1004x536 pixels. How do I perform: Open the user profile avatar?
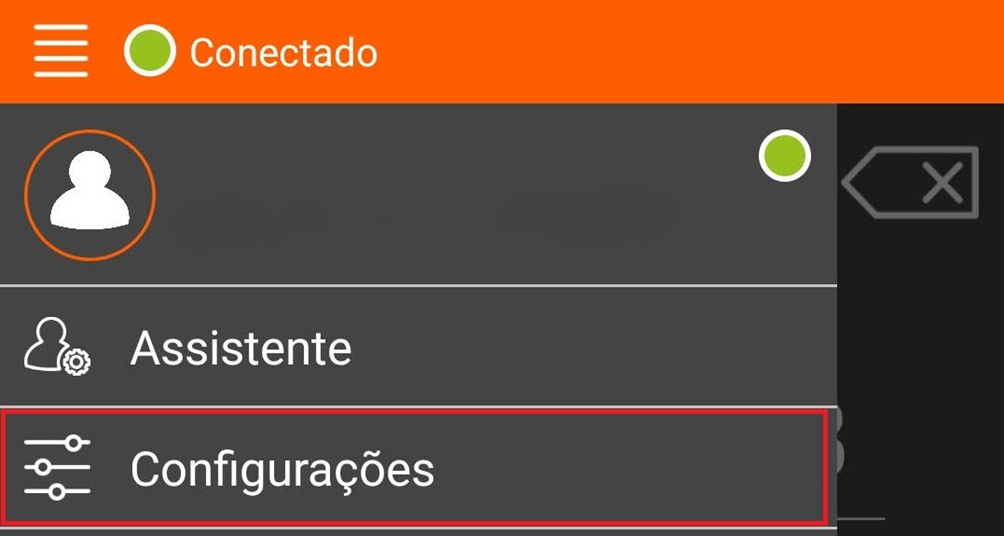point(90,195)
